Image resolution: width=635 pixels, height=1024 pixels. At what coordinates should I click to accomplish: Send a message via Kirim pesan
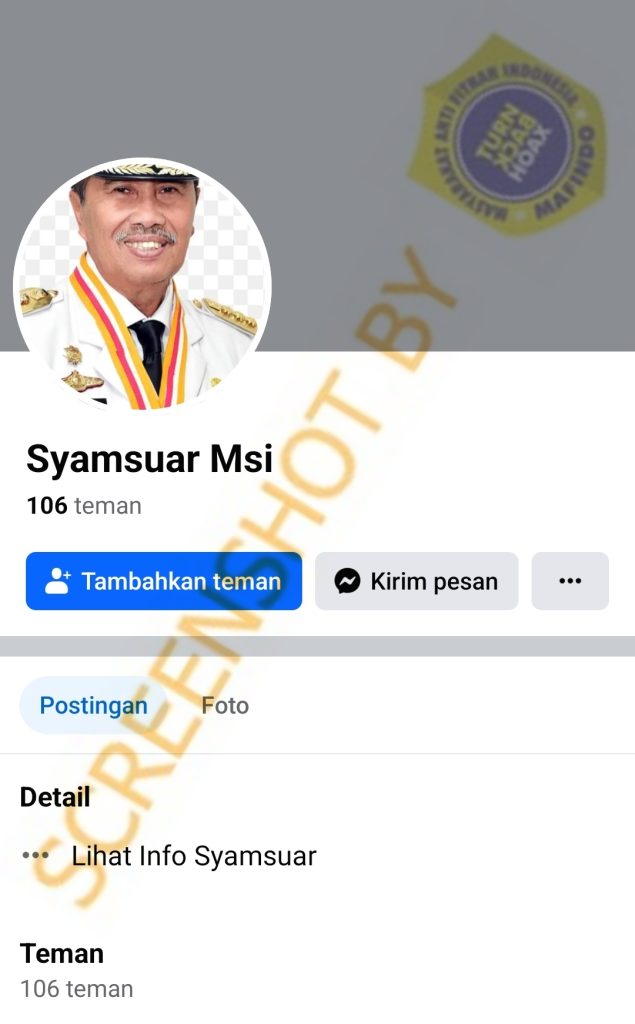coord(417,581)
